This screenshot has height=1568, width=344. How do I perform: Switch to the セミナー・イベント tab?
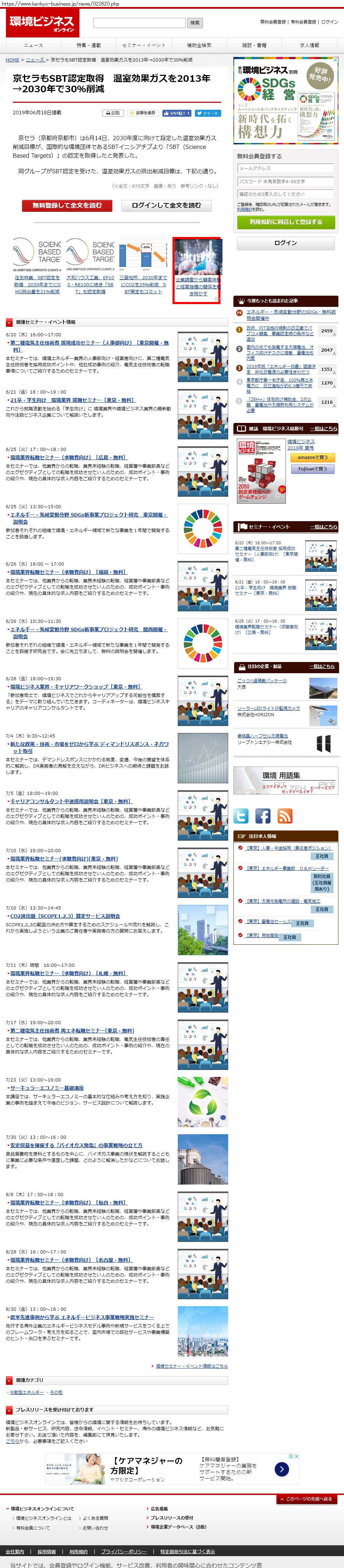[x=143, y=45]
